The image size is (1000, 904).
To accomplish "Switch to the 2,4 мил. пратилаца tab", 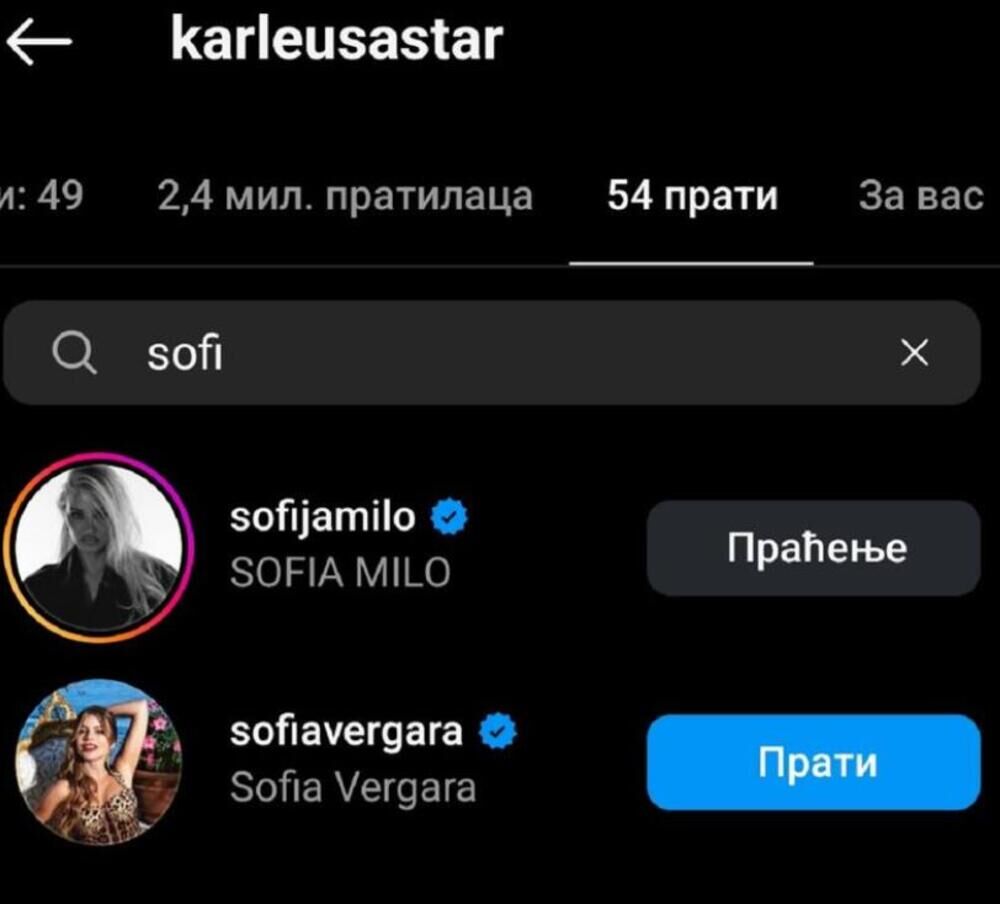I will (345, 196).
